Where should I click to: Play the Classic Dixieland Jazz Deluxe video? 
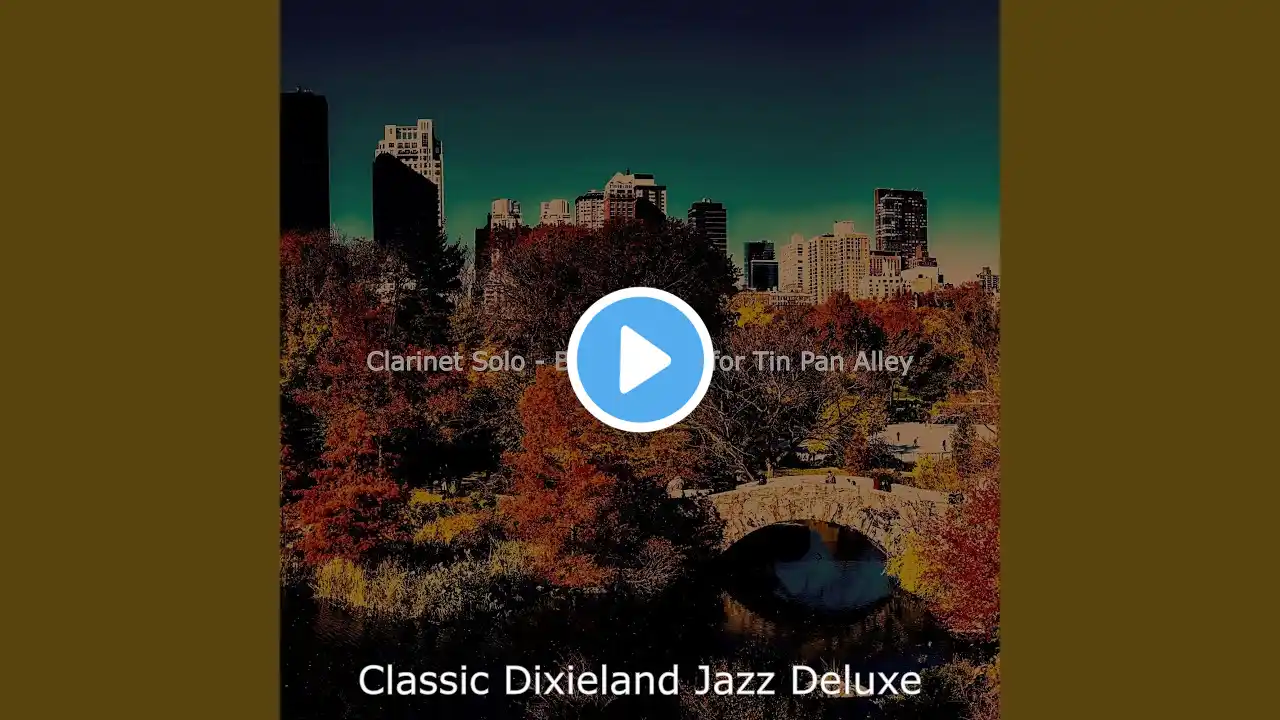[x=640, y=359]
